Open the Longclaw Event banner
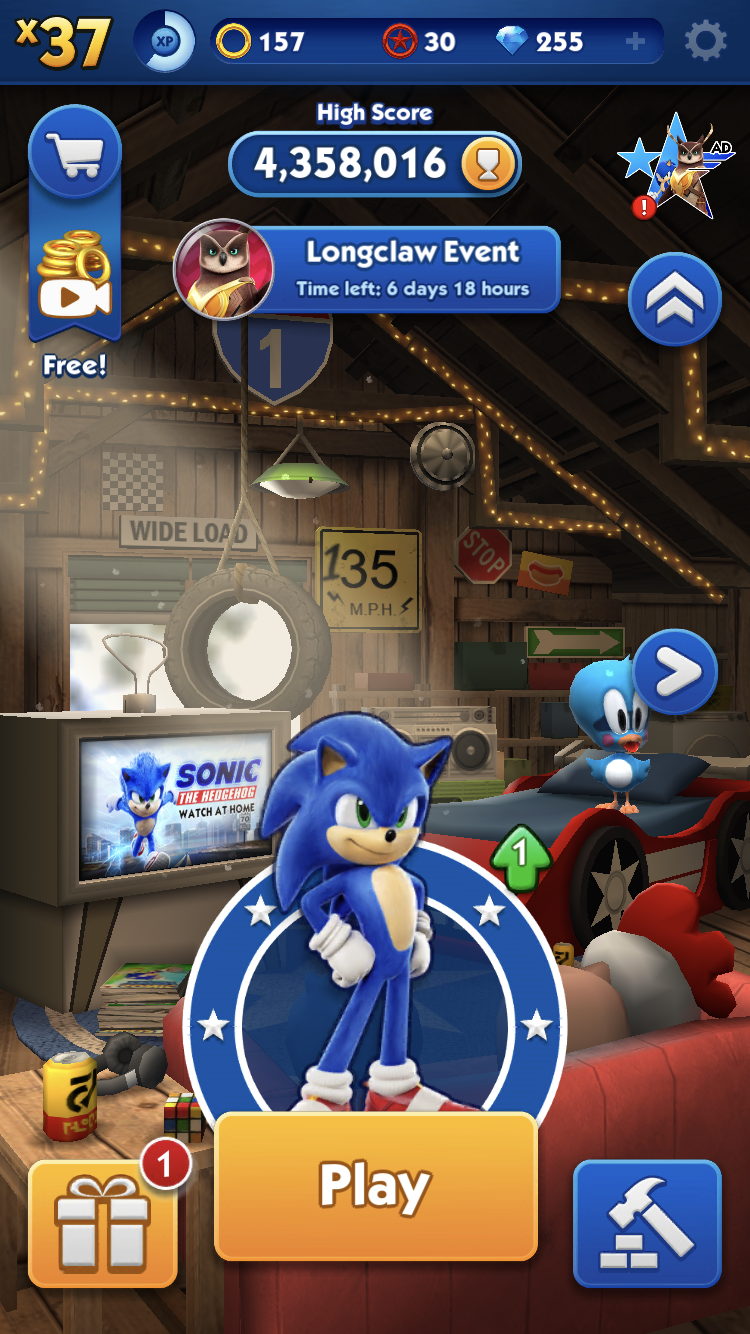This screenshot has height=1334, width=750. coord(367,268)
